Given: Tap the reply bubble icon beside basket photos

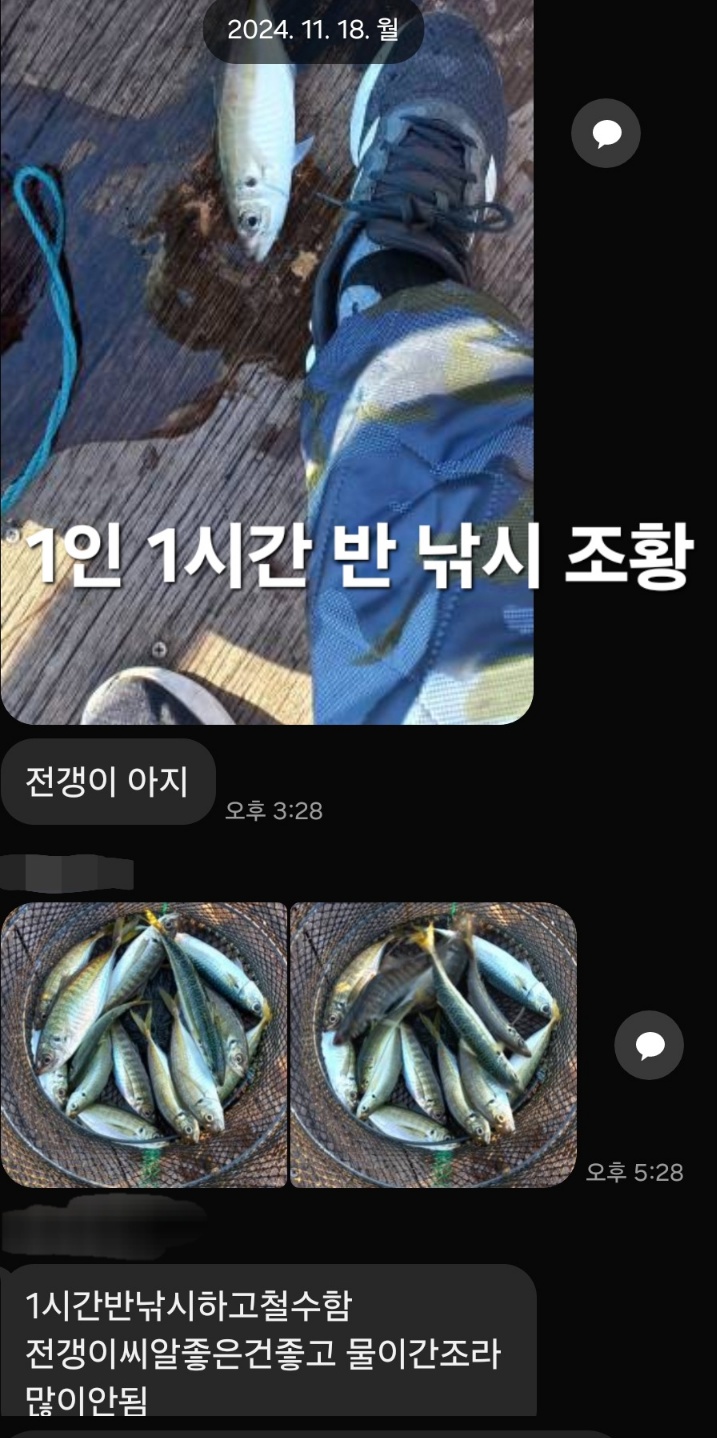Looking at the screenshot, I should pyautogui.click(x=649, y=1045).
